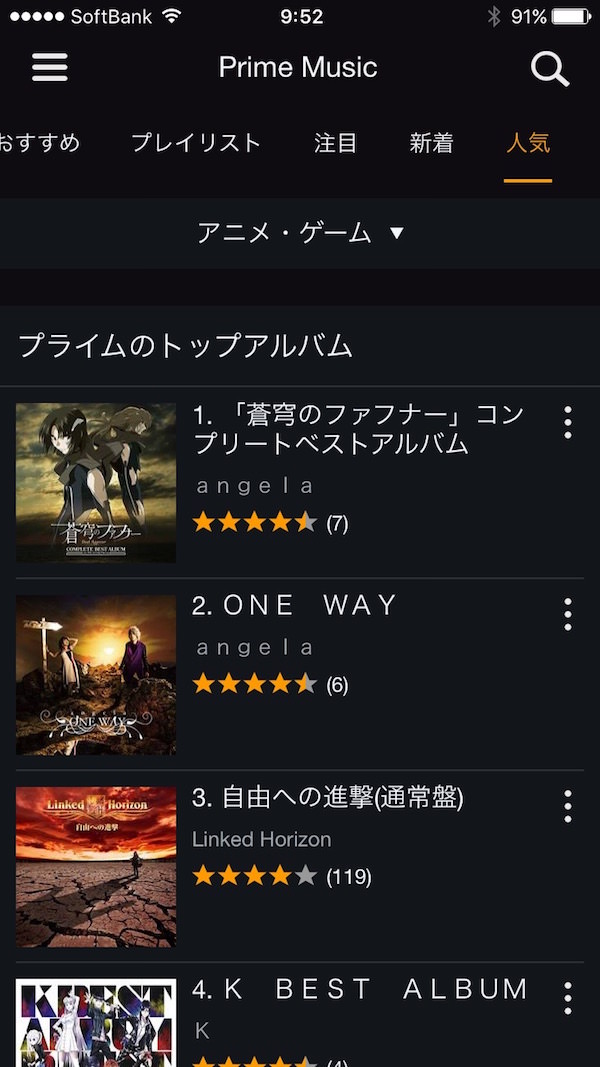Show more options for ONE WAY
This screenshot has height=1067, width=600.
[x=567, y=614]
